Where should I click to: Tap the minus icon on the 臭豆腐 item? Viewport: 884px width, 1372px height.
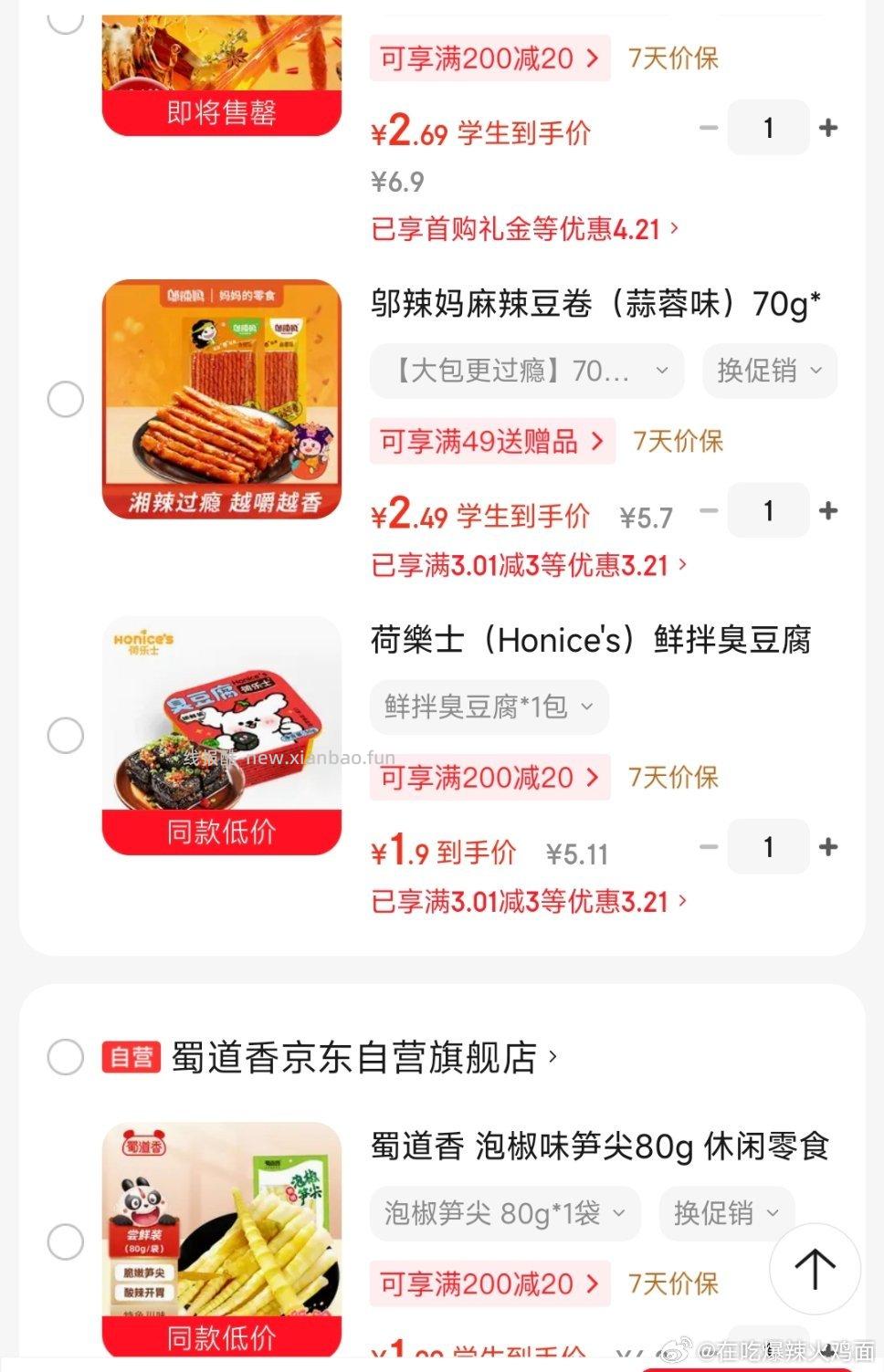pyautogui.click(x=709, y=847)
